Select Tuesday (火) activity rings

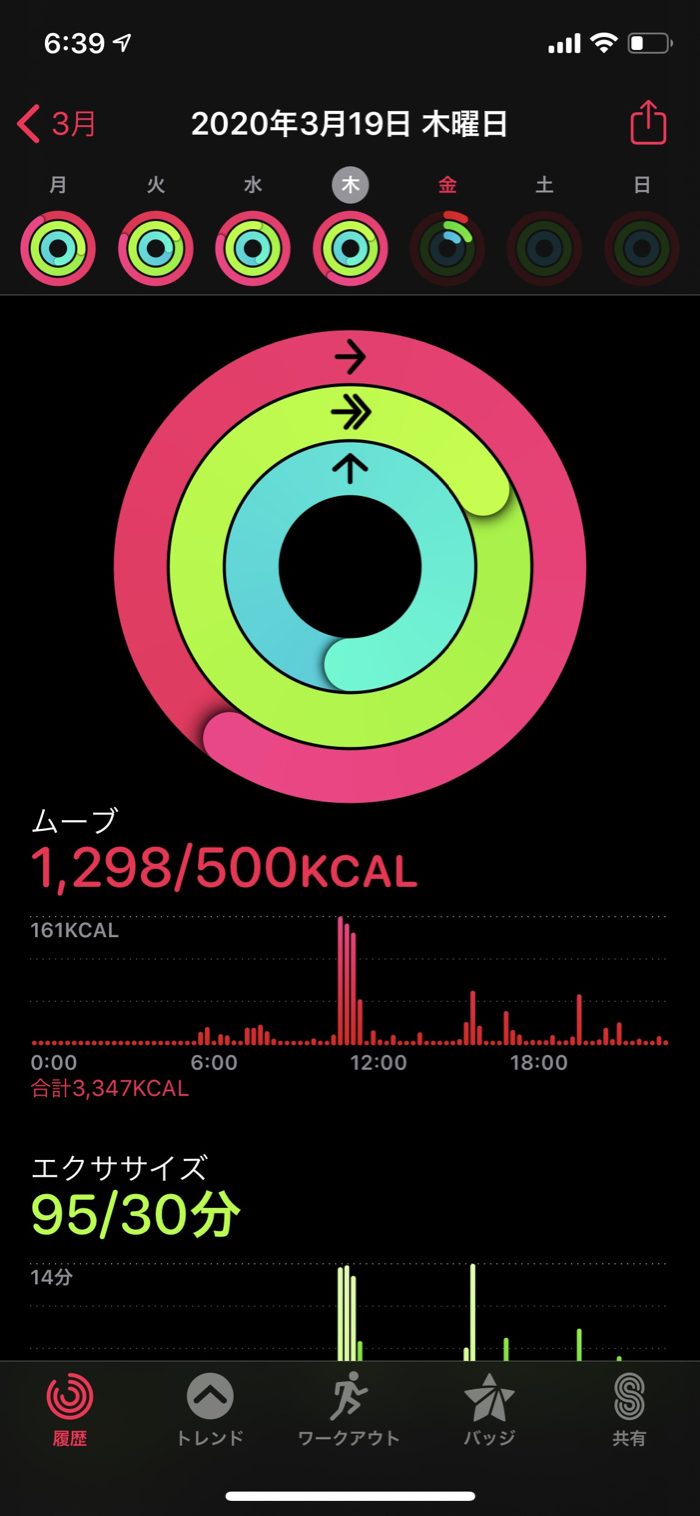(x=156, y=248)
